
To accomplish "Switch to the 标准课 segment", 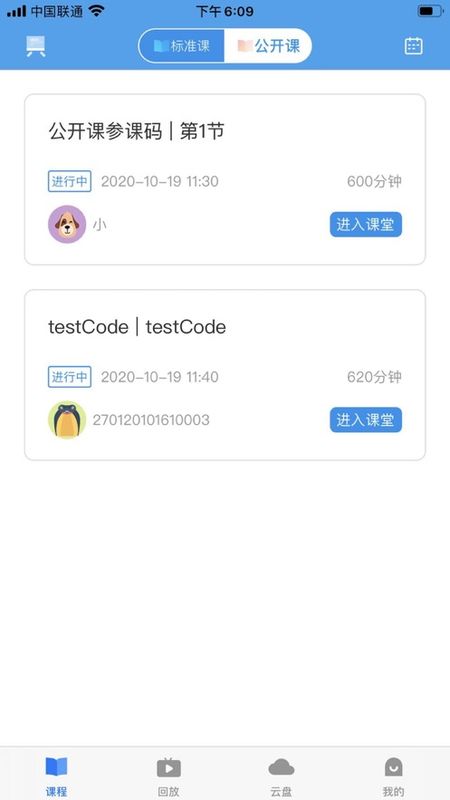I will point(182,46).
